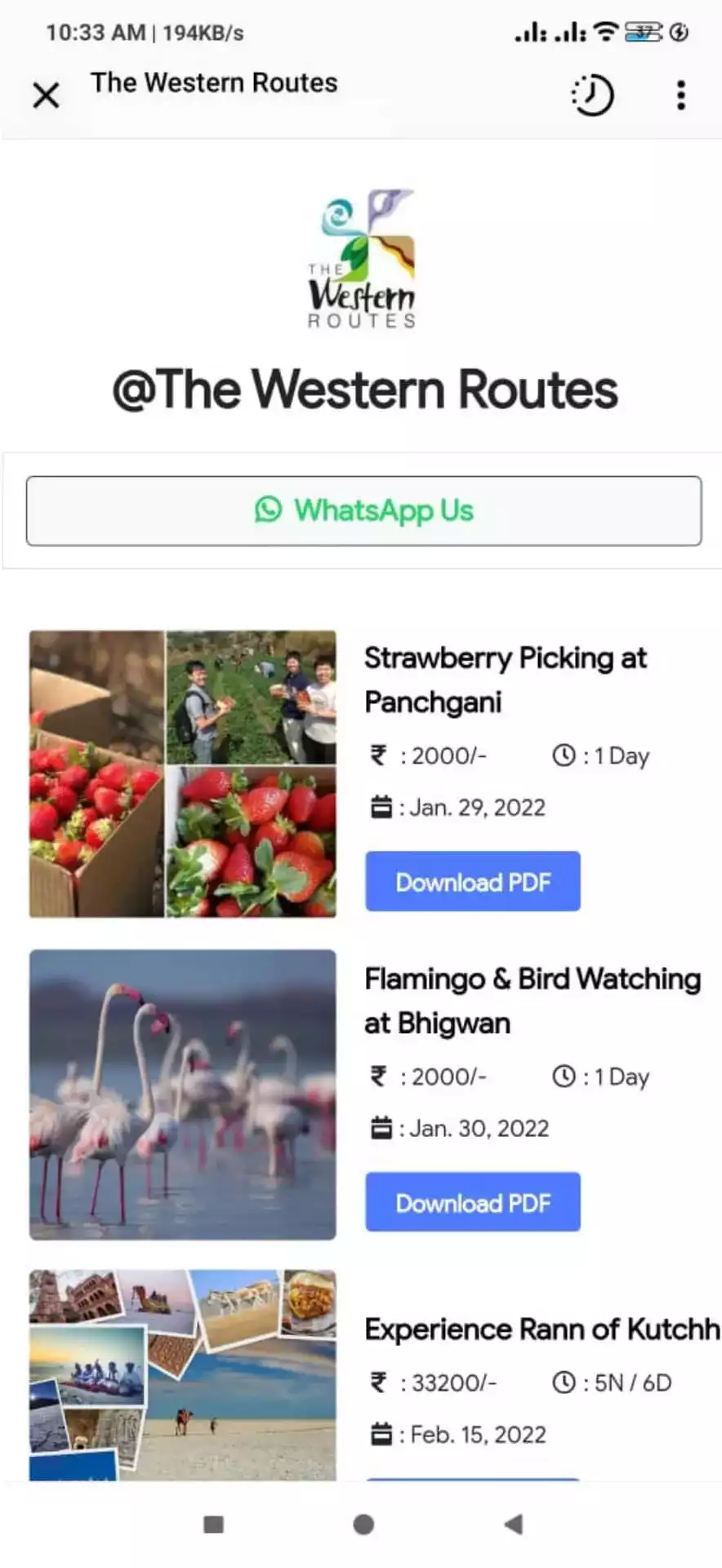Download PDF for Strawberry Picking at Panchgani
The height and width of the screenshot is (1568, 722).
pyautogui.click(x=473, y=881)
